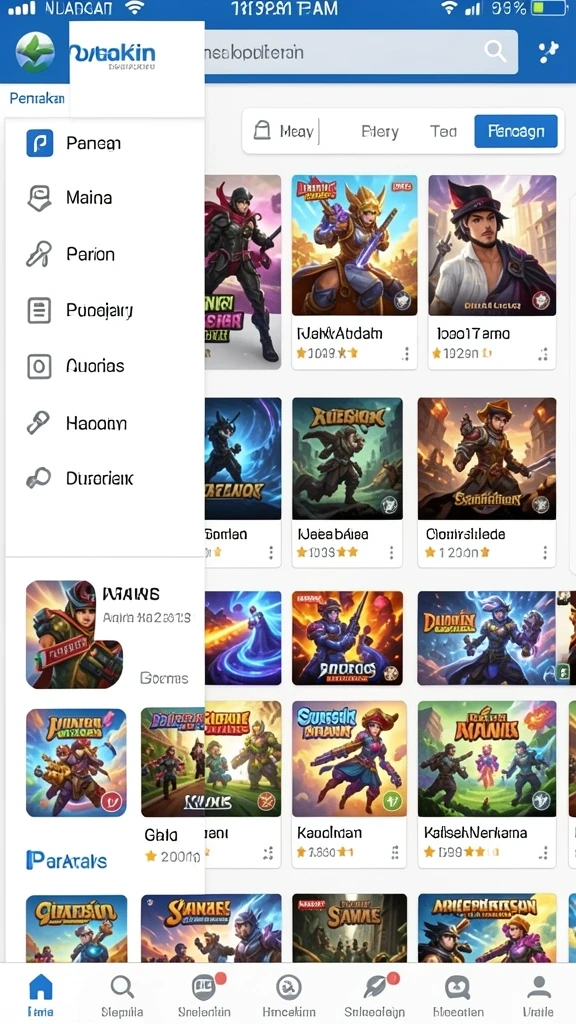
Task: Switch to the Piery tab
Action: click(x=379, y=131)
